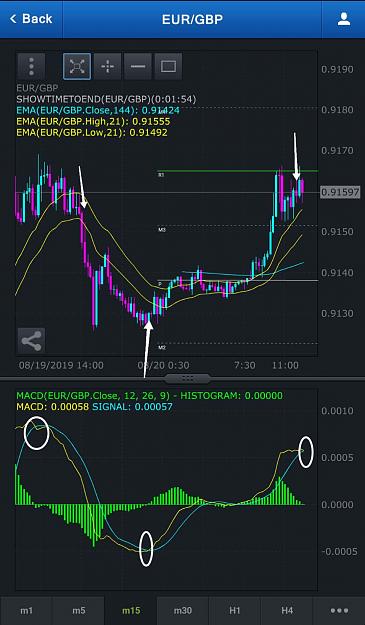
Task: Open more timeframes with three dots
Action: 339,611
